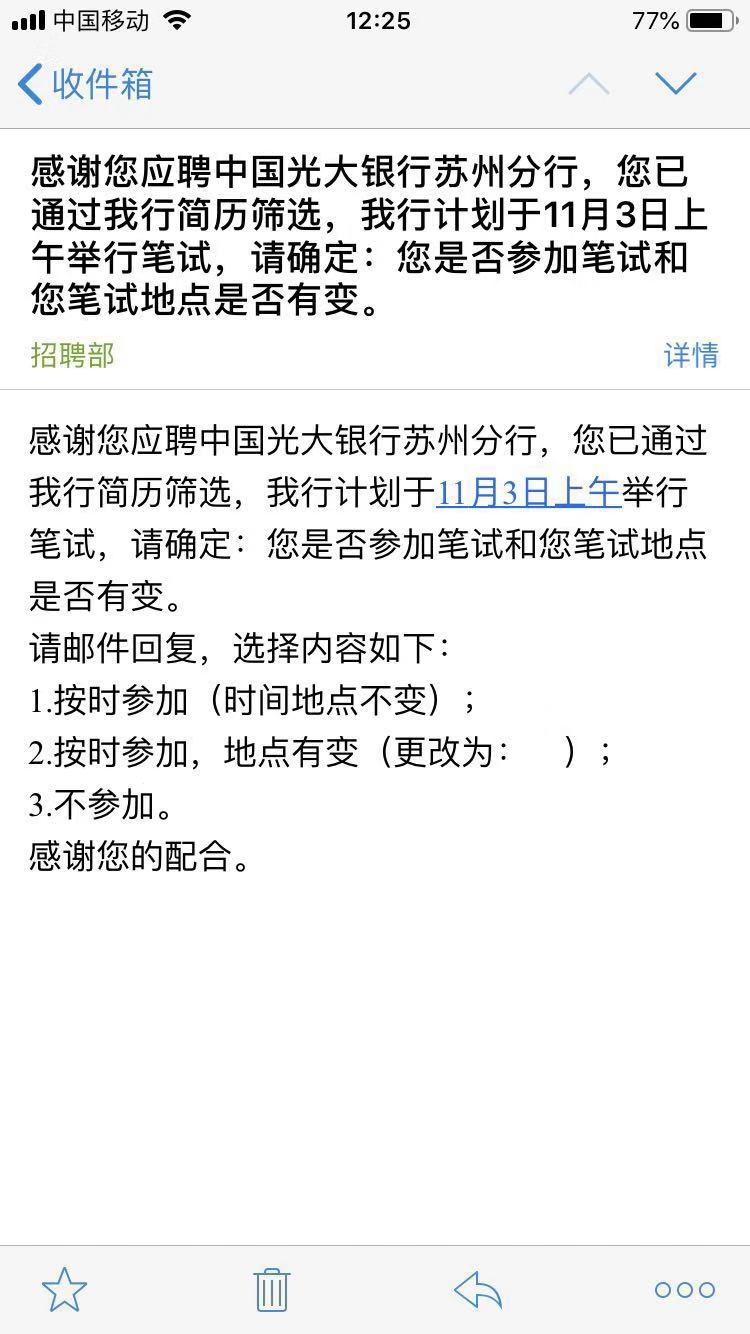
Task: Open the more options menu
Action: [685, 1290]
